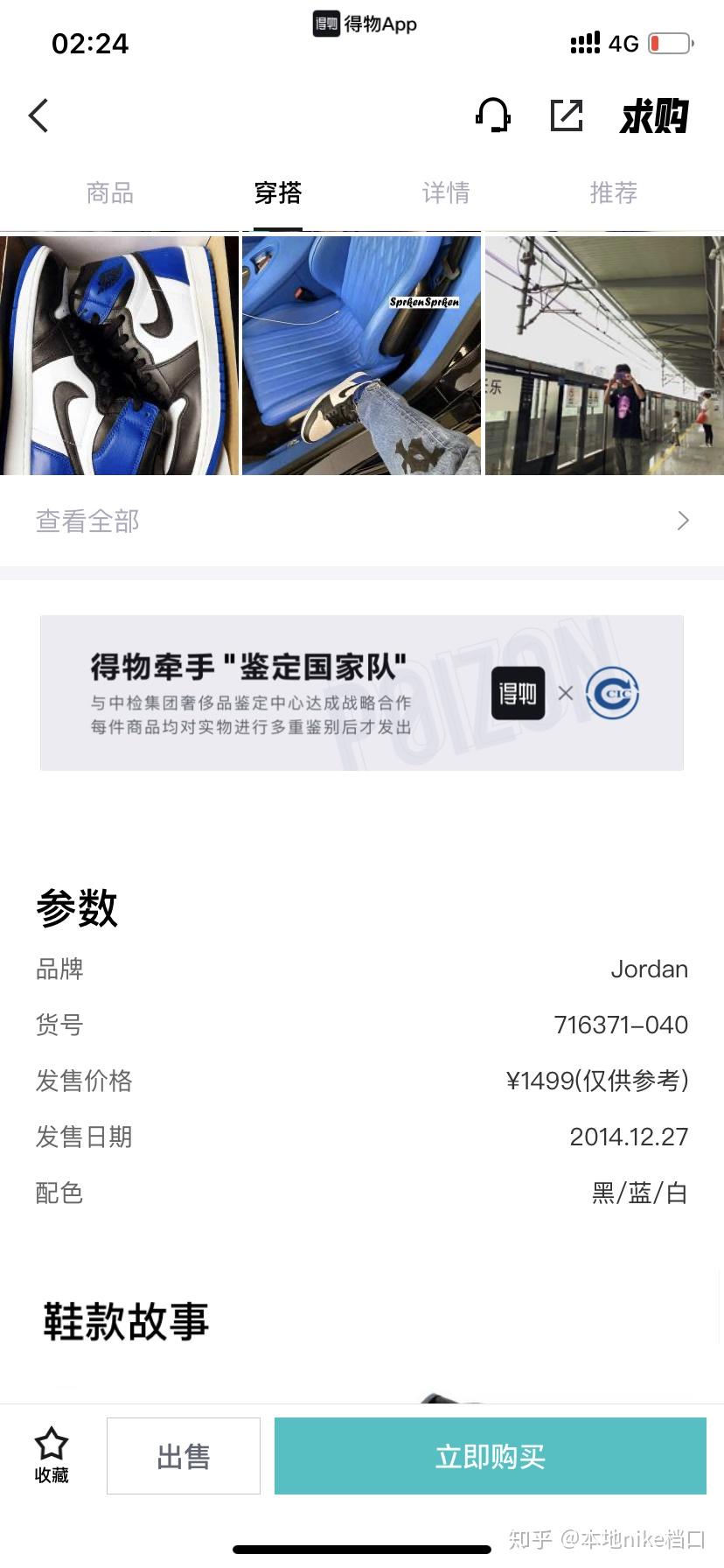Tap 出售 to sell this item
724x1568 pixels.
[184, 1456]
